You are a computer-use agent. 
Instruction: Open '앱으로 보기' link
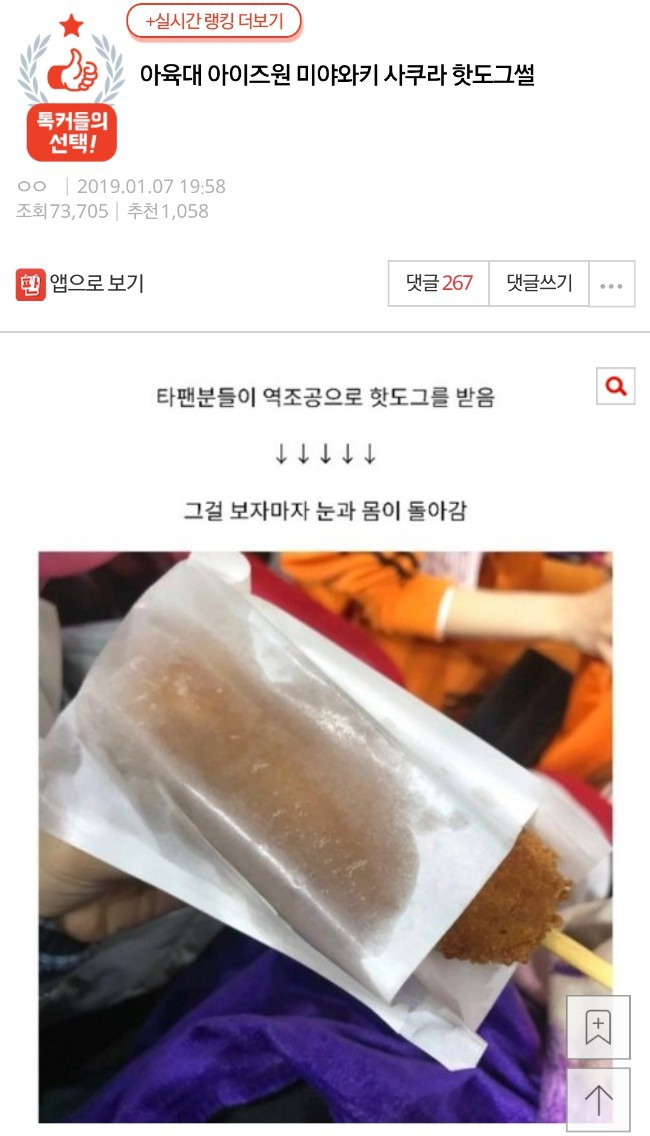tap(80, 283)
